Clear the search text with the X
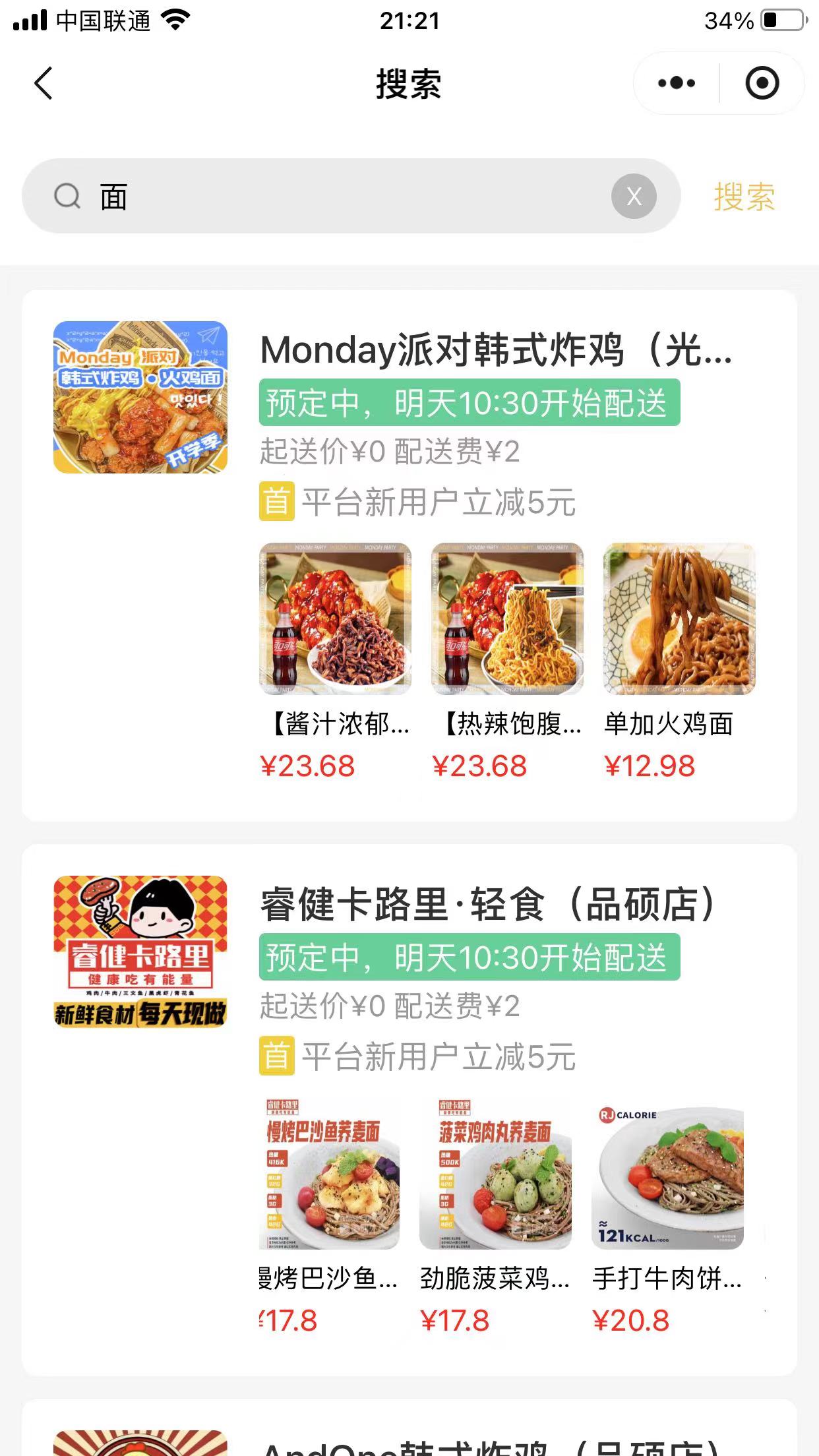Image resolution: width=819 pixels, height=1456 pixels. click(x=634, y=197)
